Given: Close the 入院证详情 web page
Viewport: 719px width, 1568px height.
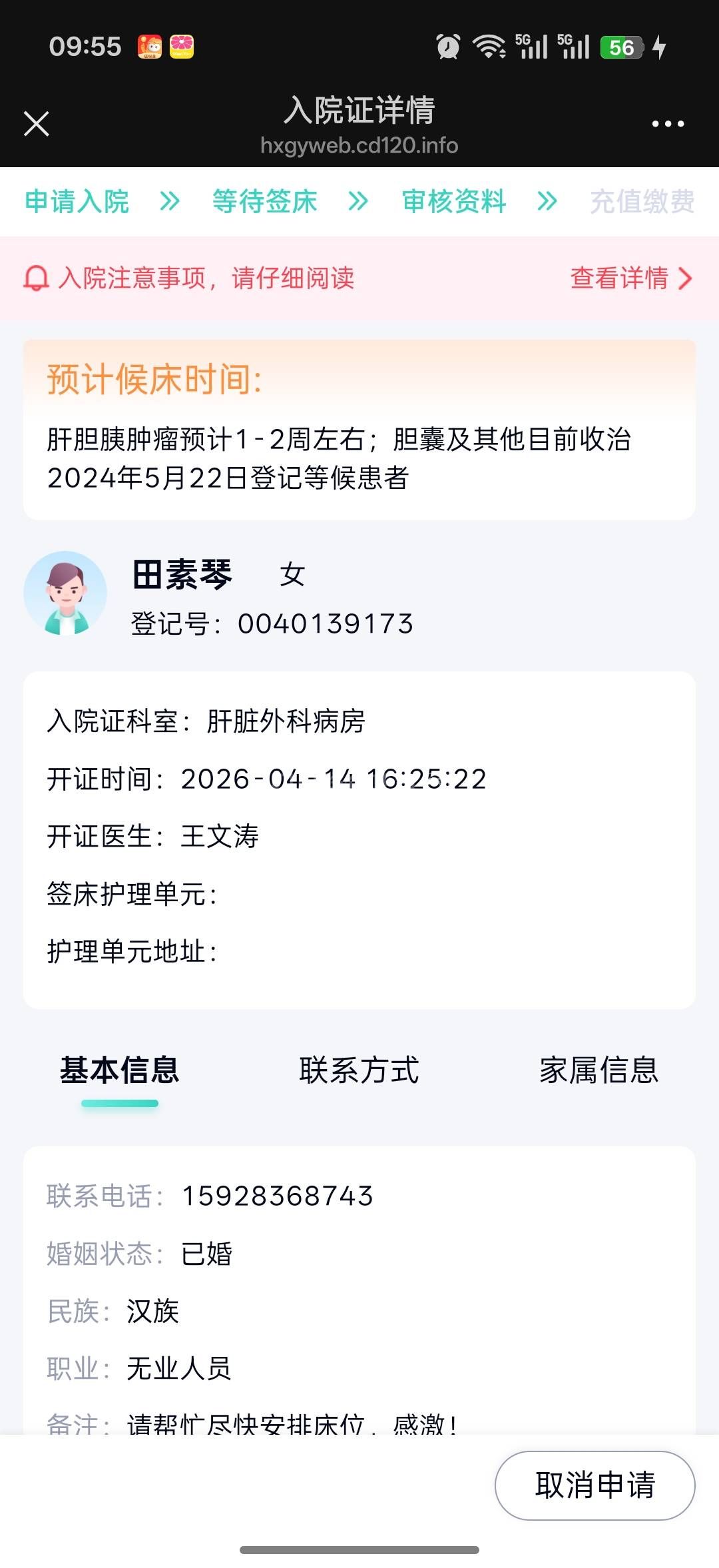Looking at the screenshot, I should (x=37, y=124).
